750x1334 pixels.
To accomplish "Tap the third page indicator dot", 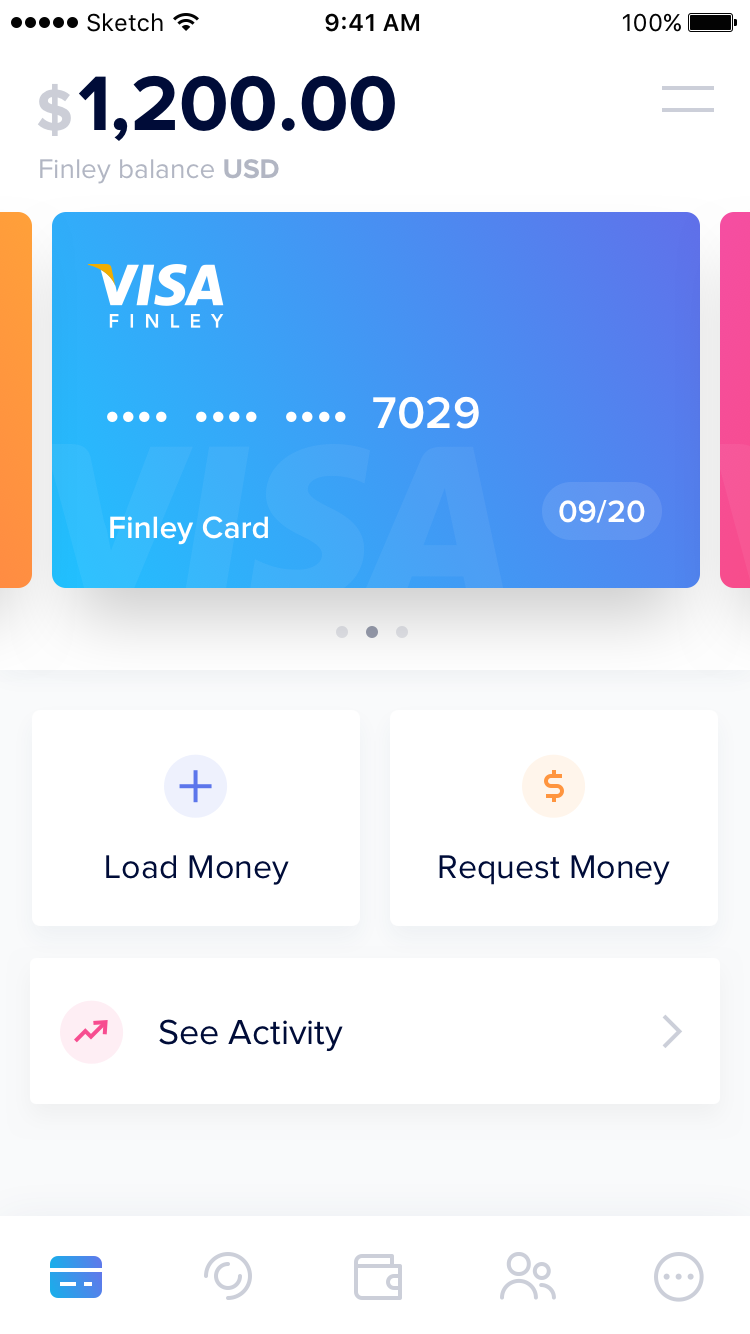I will [402, 632].
